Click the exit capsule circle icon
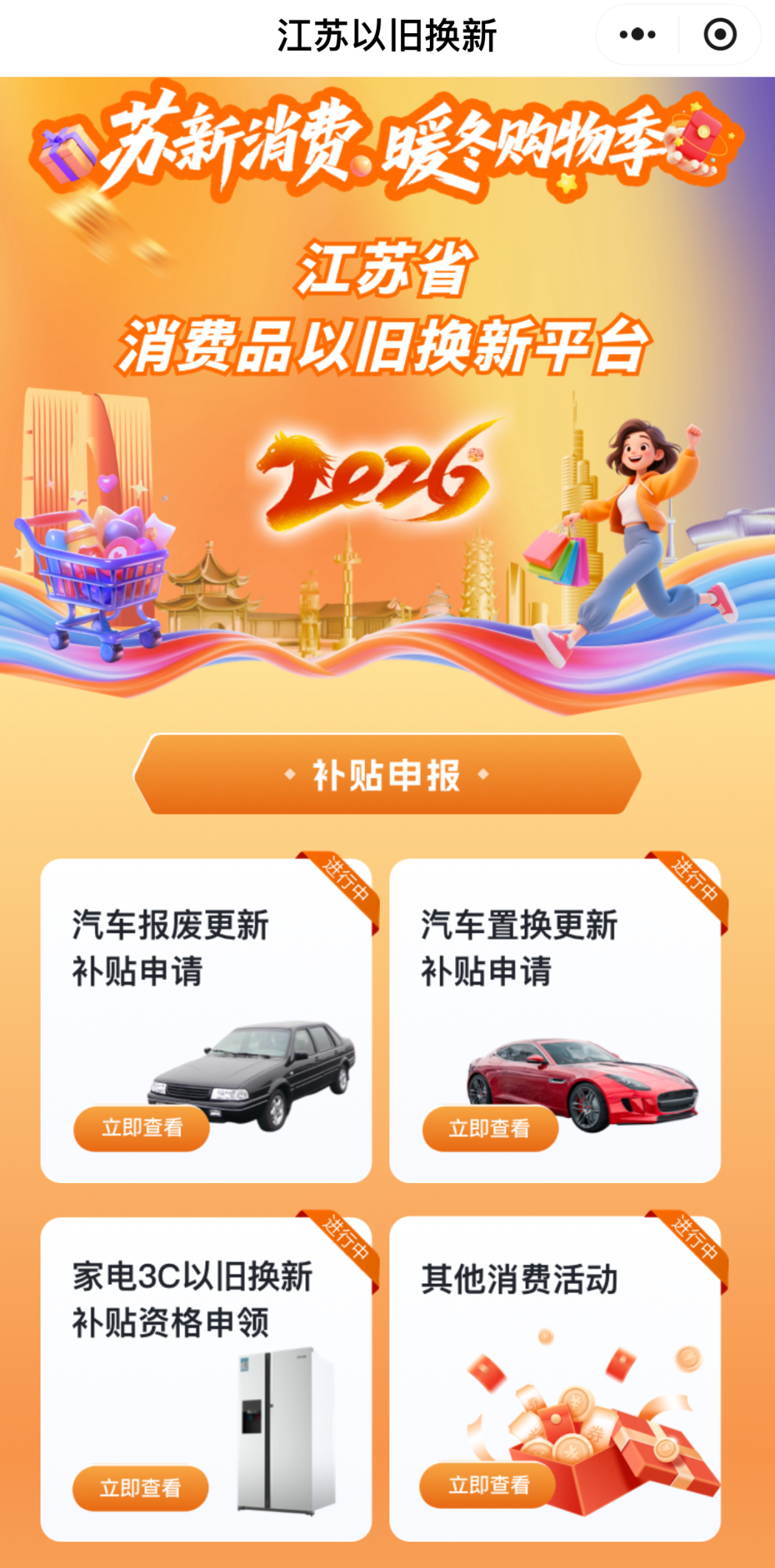The width and height of the screenshot is (775, 1568). pos(719,33)
